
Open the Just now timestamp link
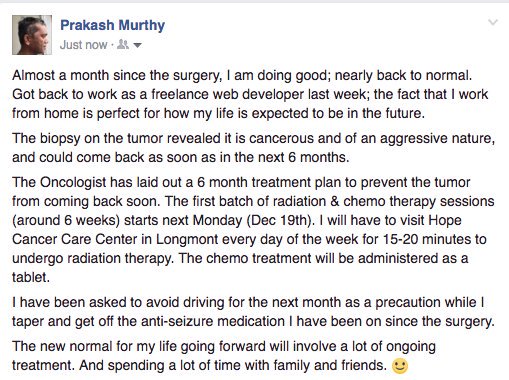[83, 45]
